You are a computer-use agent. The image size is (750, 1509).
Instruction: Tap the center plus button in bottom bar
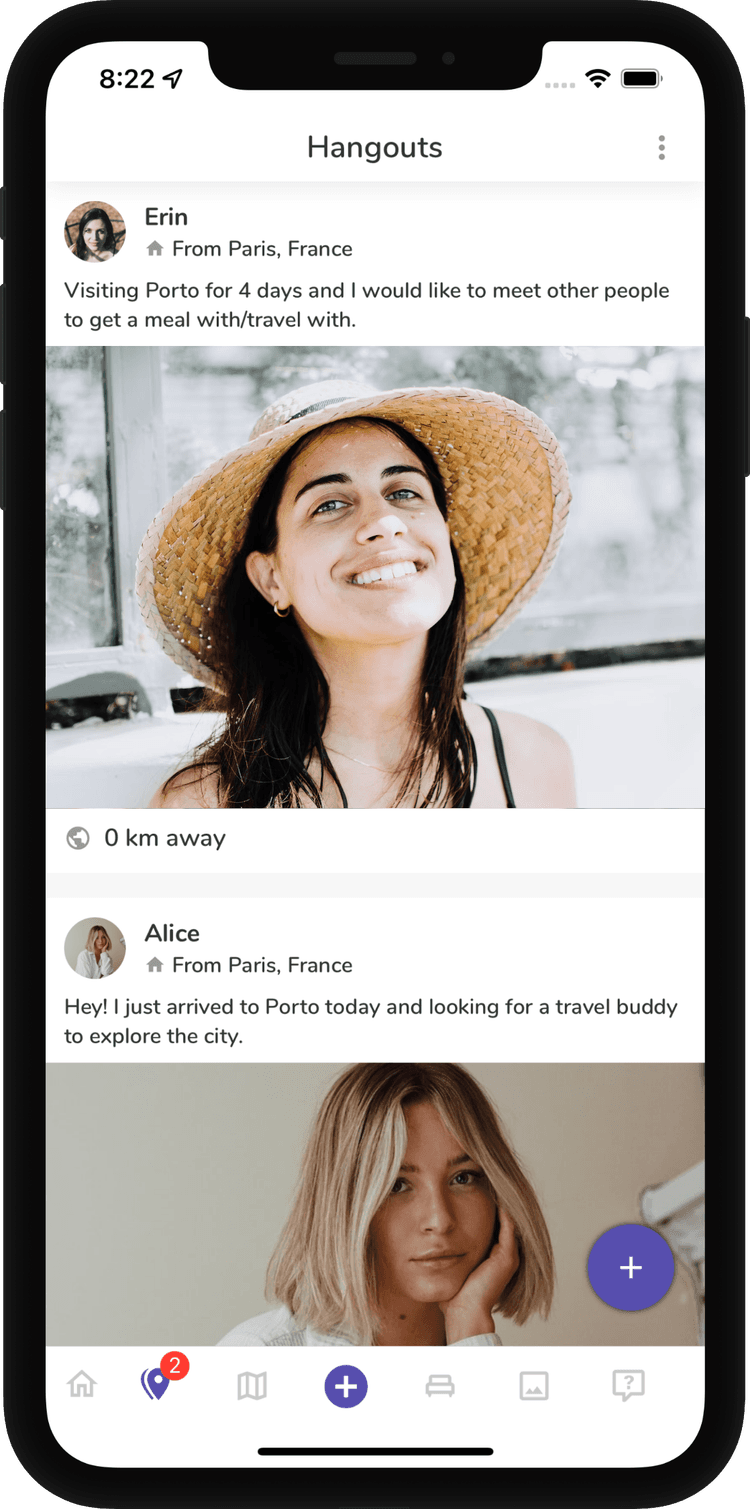pos(346,1387)
